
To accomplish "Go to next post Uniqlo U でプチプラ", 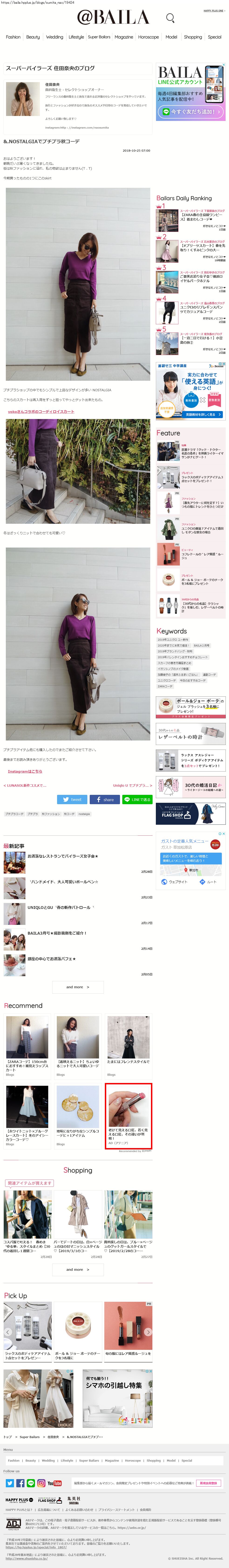I will click(132, 785).
